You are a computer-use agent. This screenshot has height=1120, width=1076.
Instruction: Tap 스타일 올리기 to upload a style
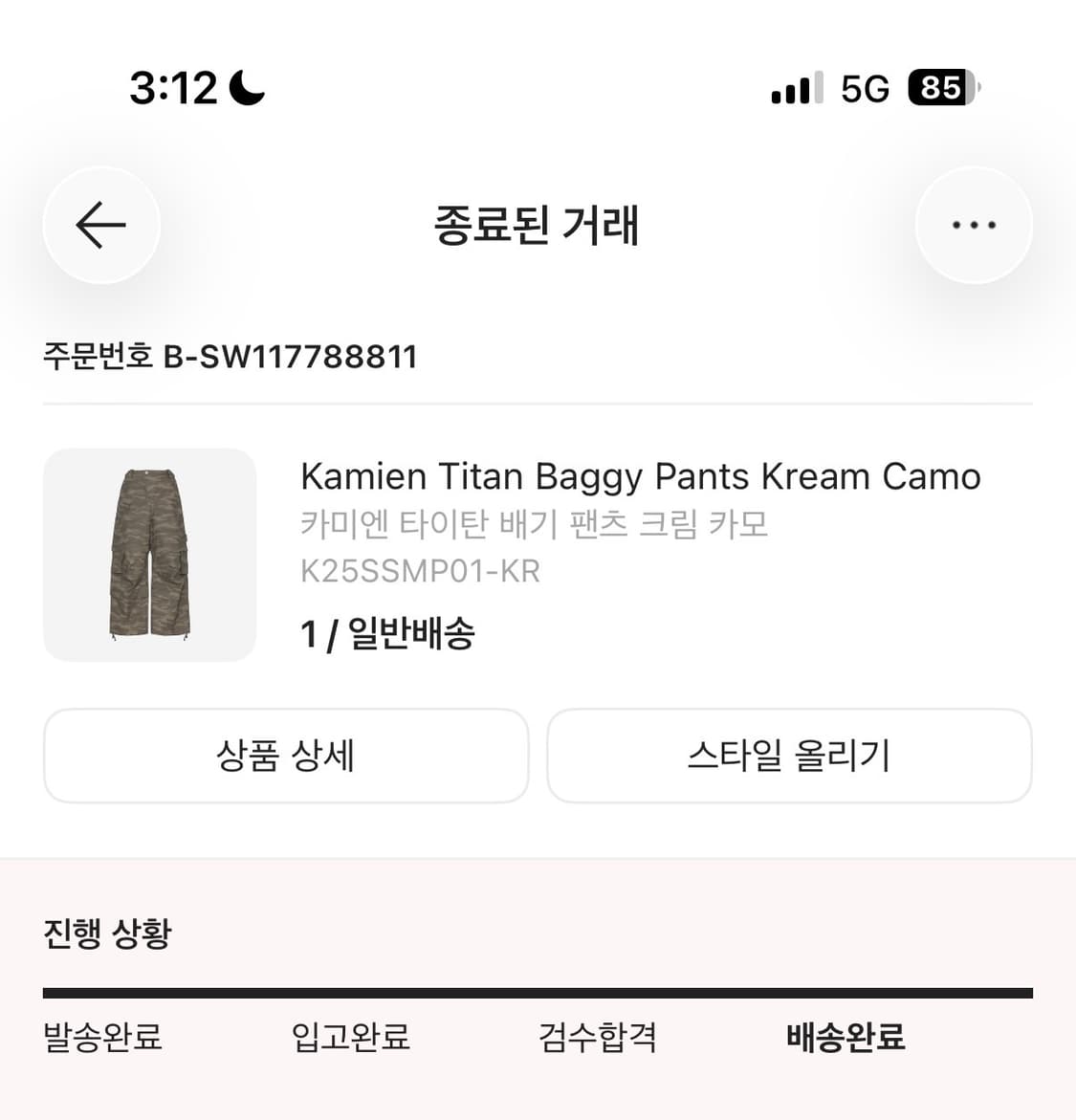click(789, 756)
